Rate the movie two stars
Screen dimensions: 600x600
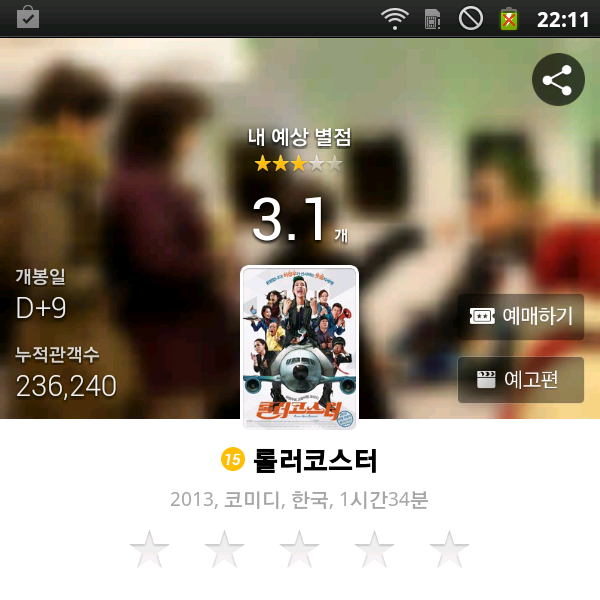pos(225,549)
